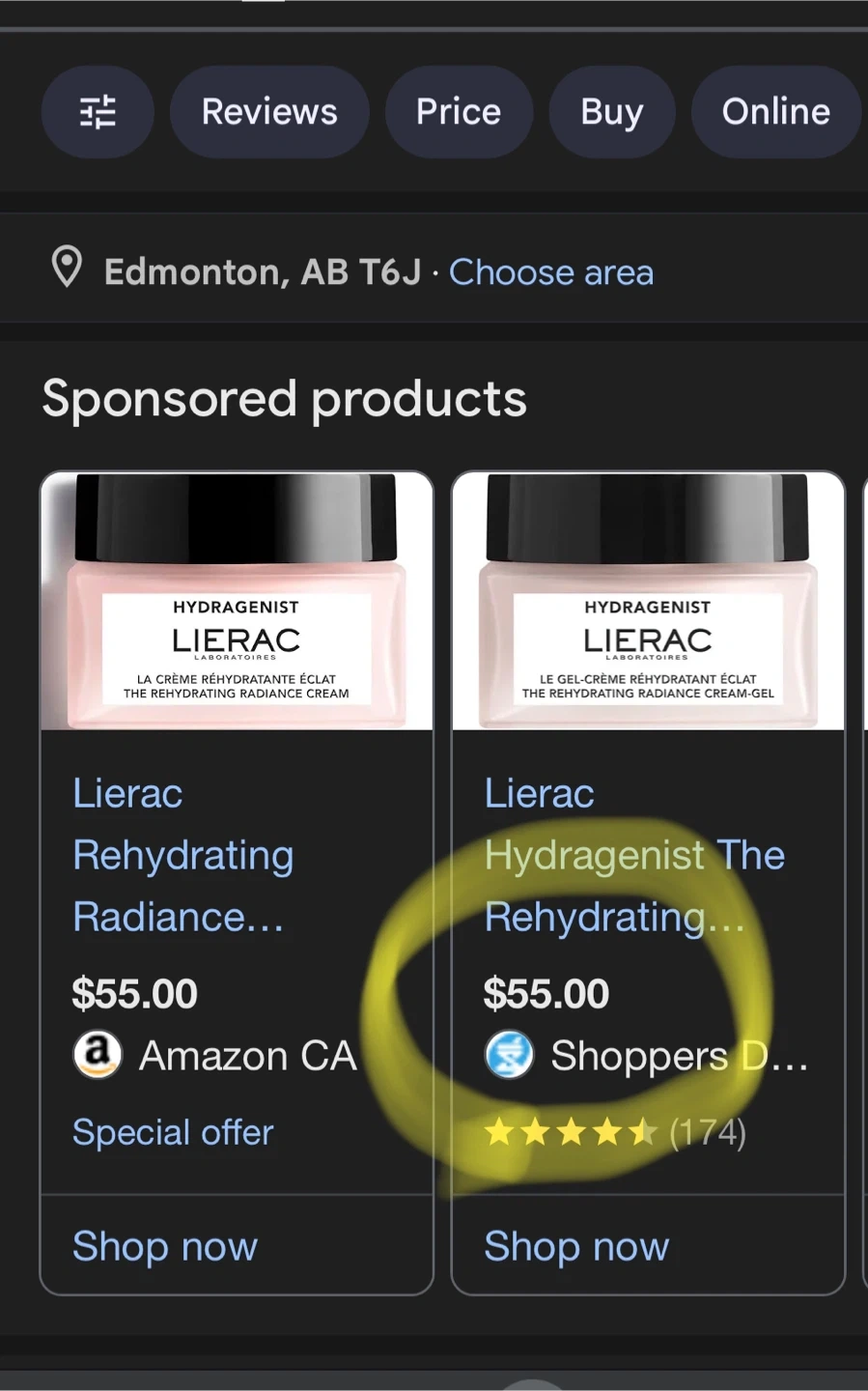Tap the Buy filter chip
868x1391 pixels.
[611, 112]
